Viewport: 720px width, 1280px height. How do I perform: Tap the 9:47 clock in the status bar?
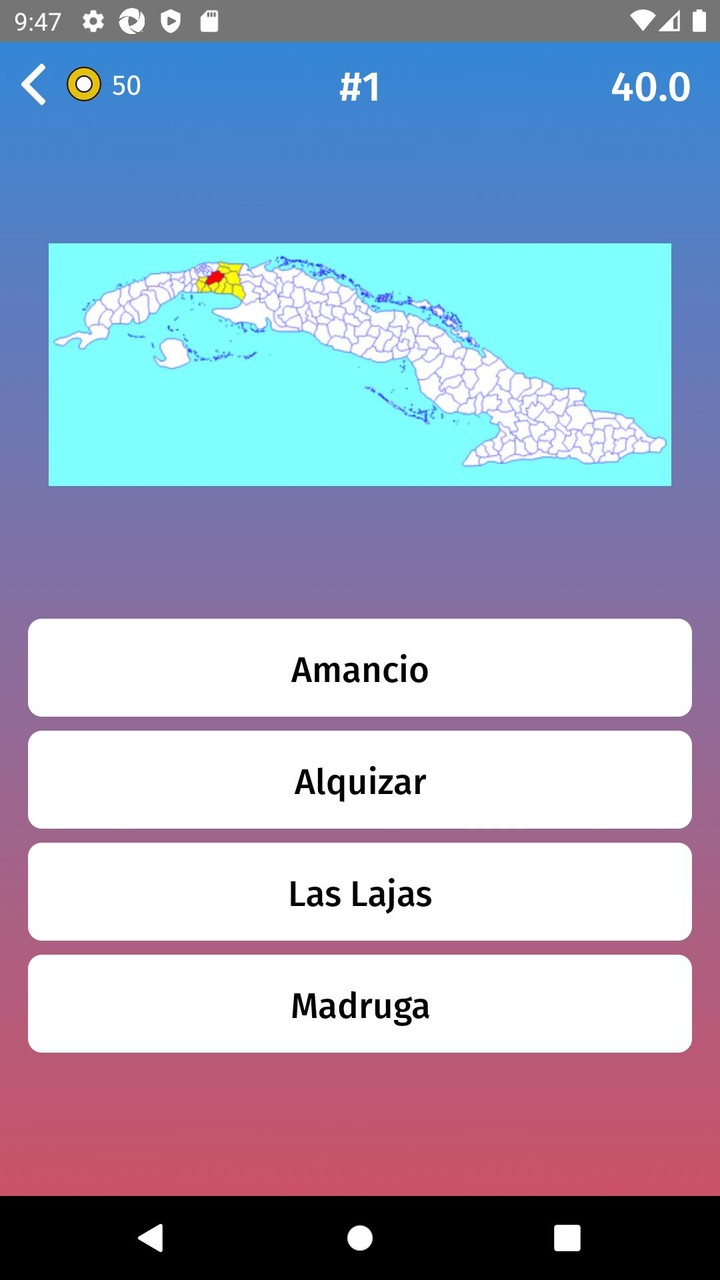[x=39, y=19]
